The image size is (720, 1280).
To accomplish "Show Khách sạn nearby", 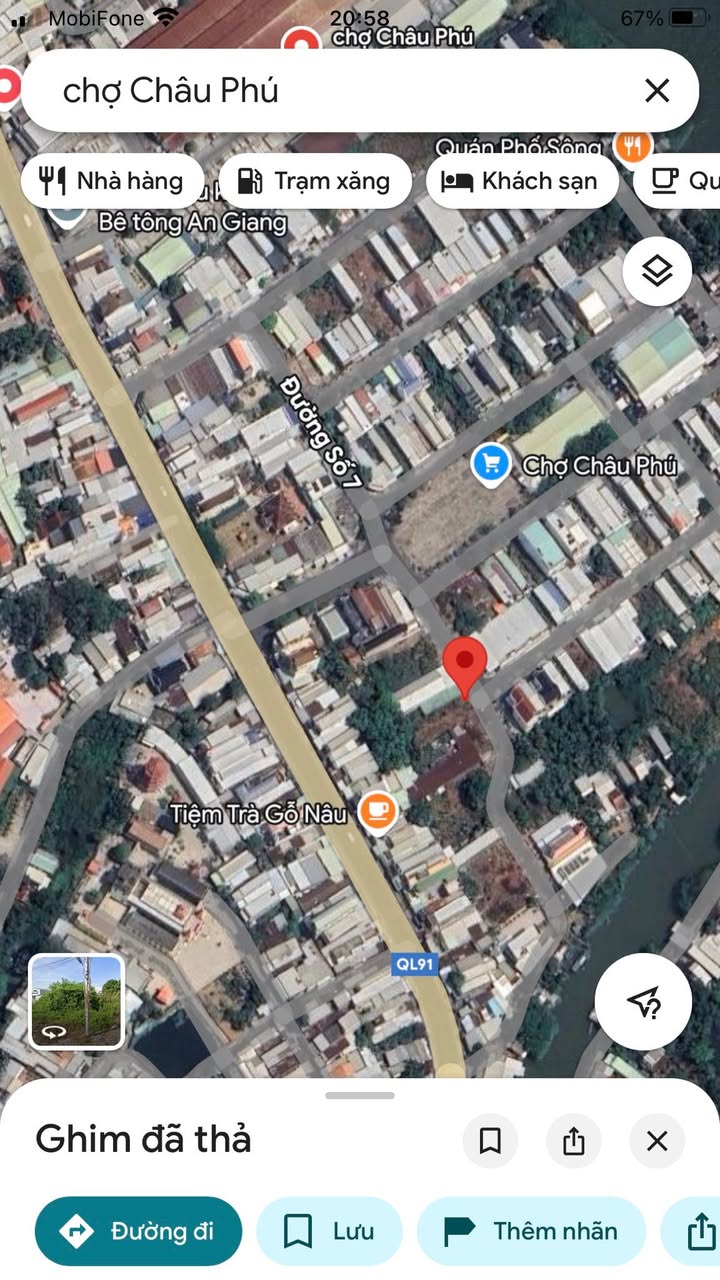I will click(x=522, y=181).
